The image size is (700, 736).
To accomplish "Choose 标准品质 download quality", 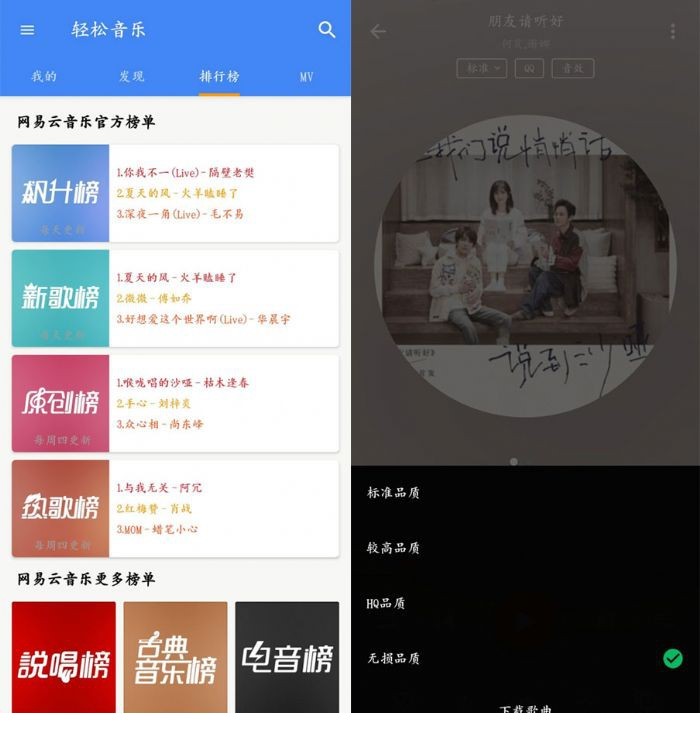I will [394, 493].
